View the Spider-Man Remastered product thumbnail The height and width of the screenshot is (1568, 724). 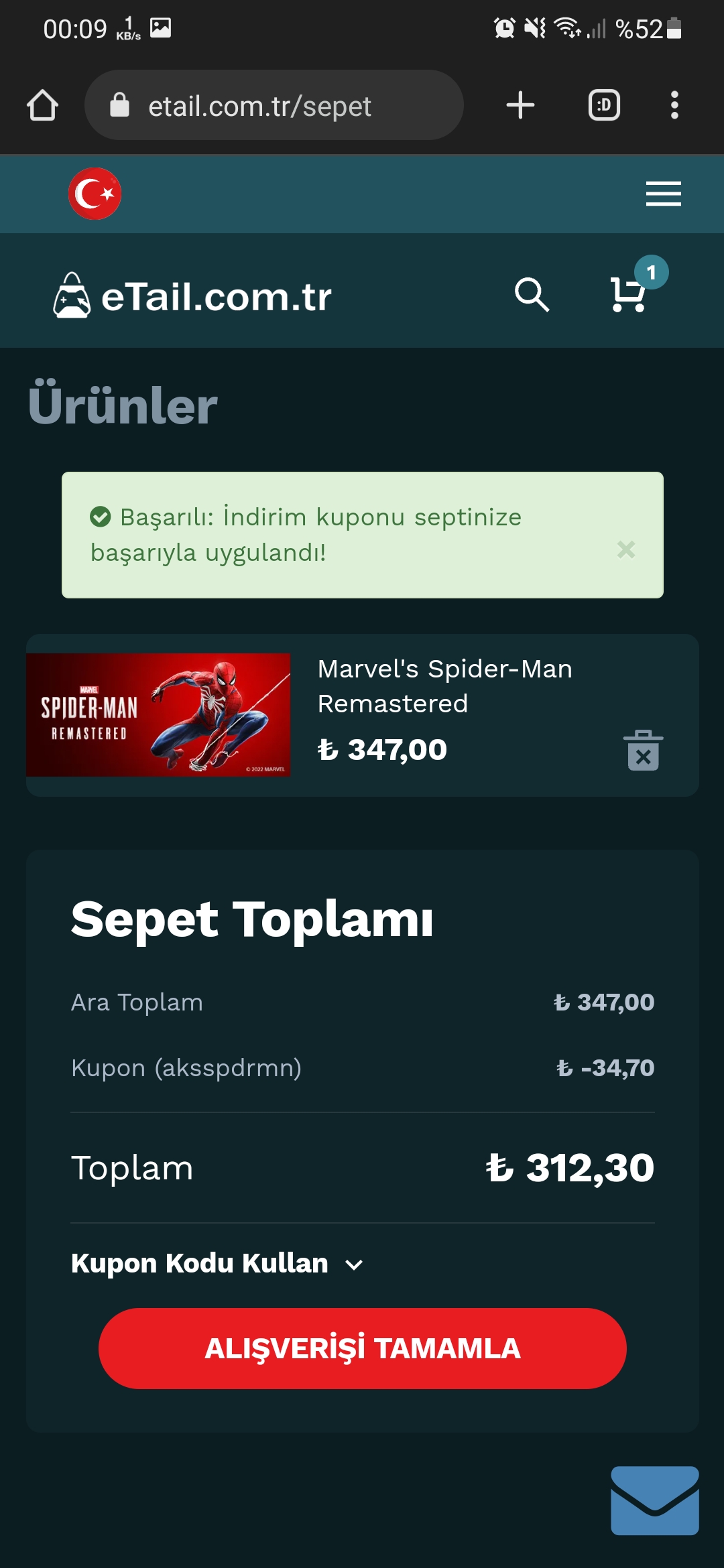[159, 714]
